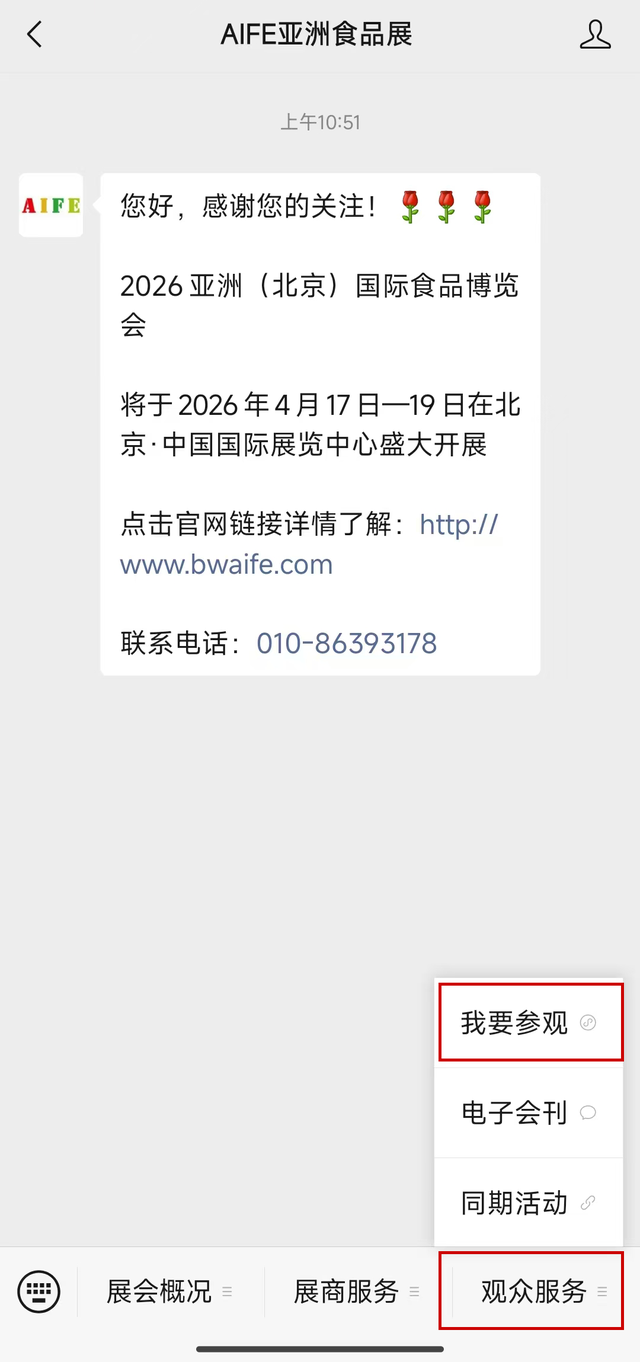This screenshot has width=640, height=1362.
Task: Expand the 展会概况 menu
Action: pyautogui.click(x=170, y=1291)
